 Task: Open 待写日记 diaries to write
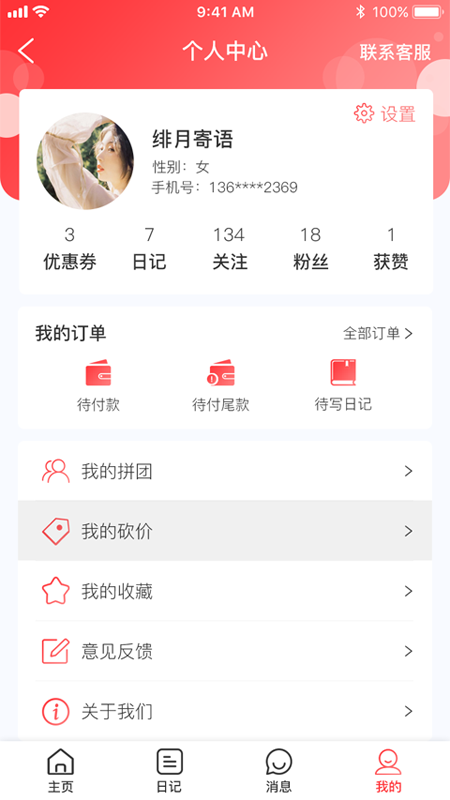click(x=343, y=386)
